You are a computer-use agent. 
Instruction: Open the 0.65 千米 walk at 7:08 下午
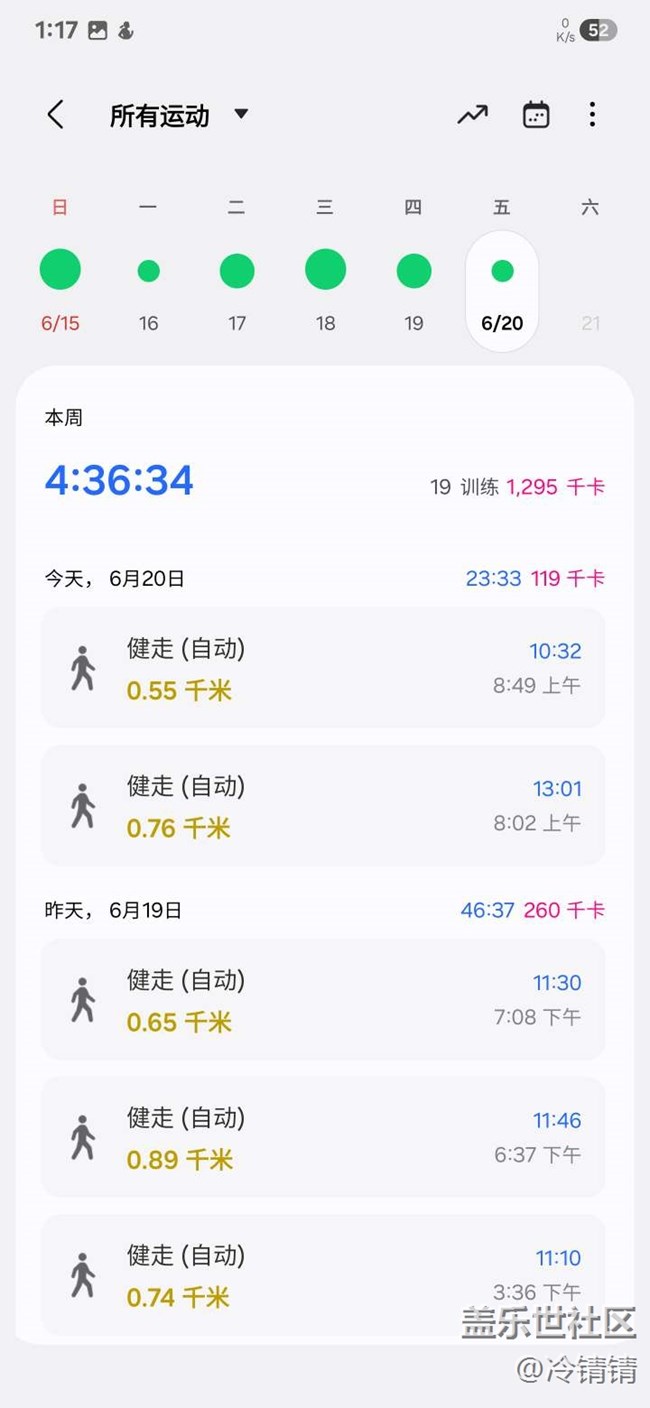[322, 999]
